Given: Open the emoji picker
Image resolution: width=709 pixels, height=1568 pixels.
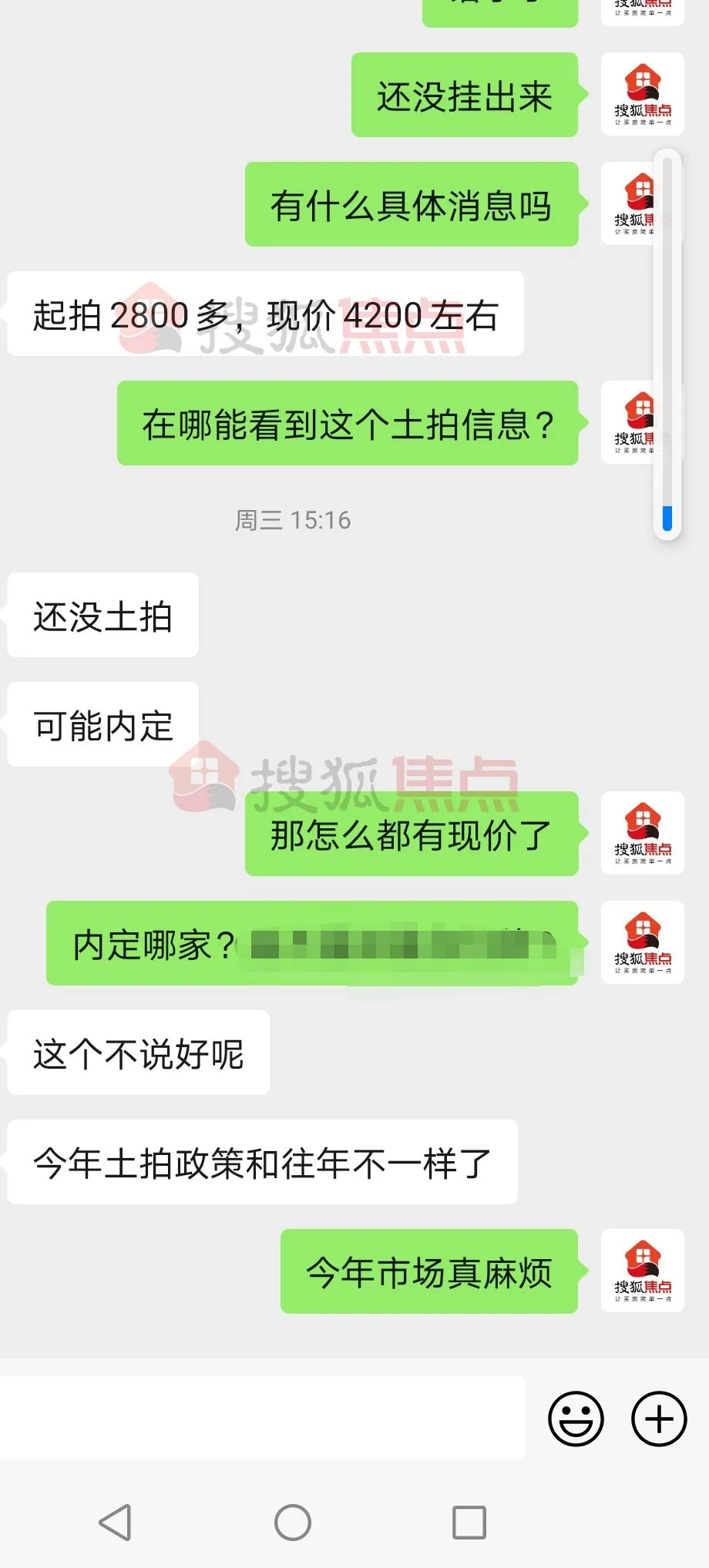Looking at the screenshot, I should (575, 1419).
